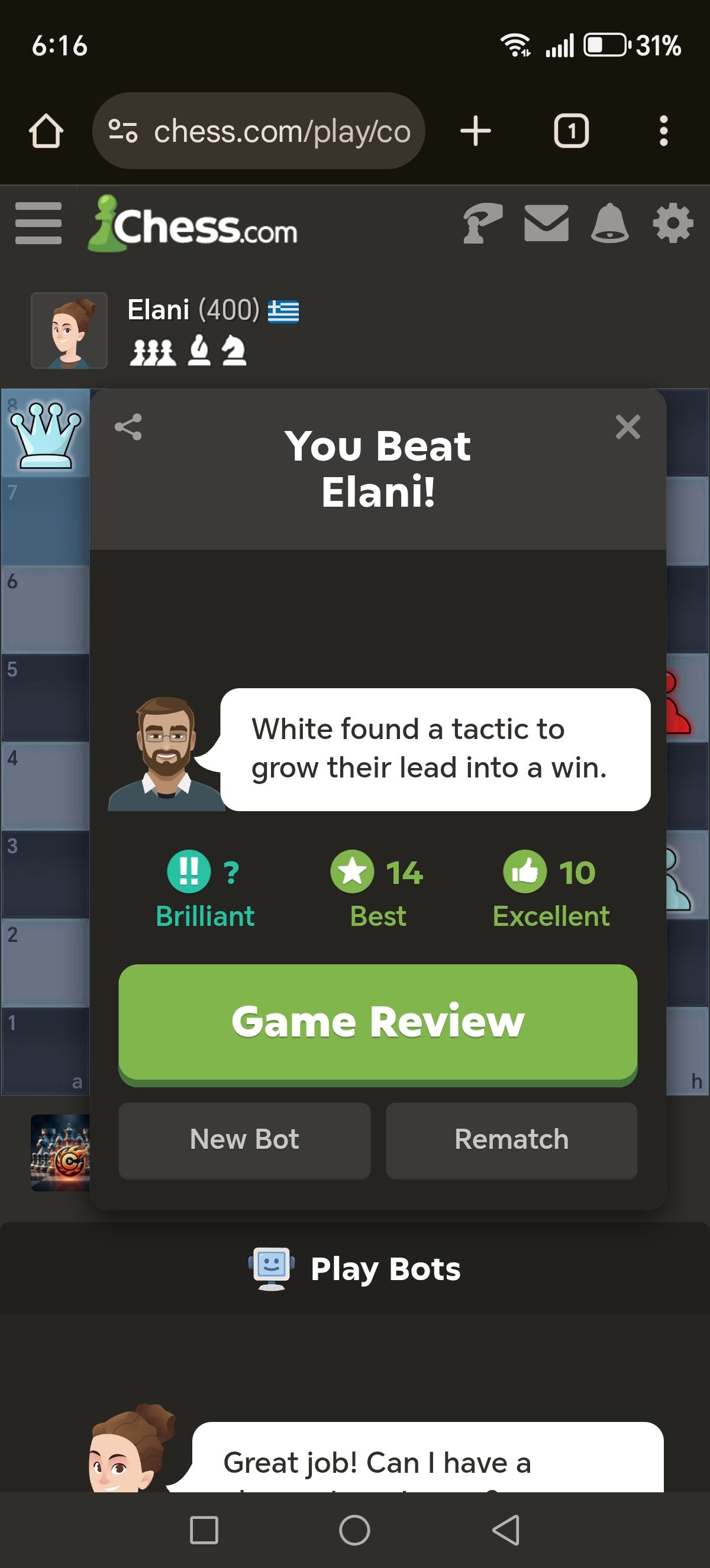
Task: Open the chess coach lessons icon
Action: 482,223
